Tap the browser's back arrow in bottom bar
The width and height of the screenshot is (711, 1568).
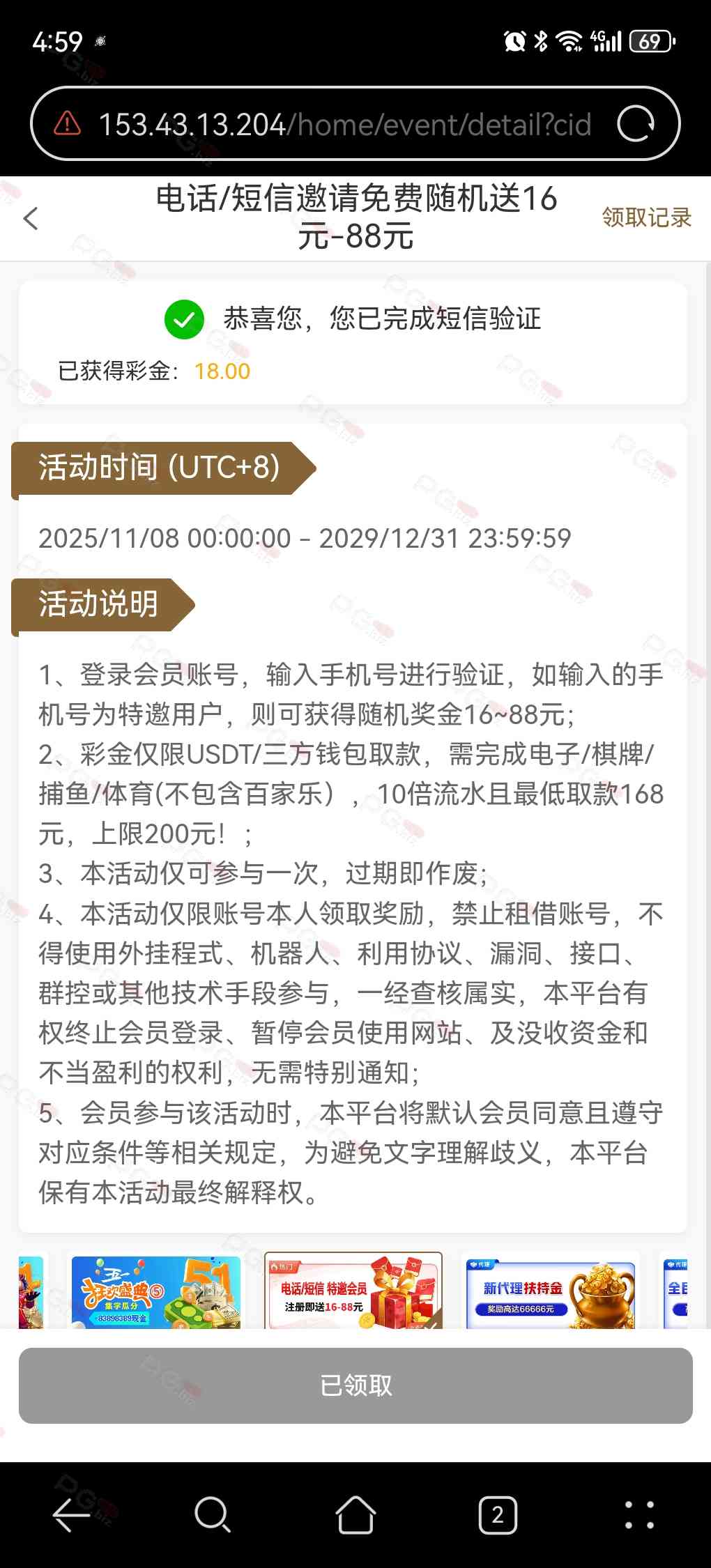(71, 1514)
